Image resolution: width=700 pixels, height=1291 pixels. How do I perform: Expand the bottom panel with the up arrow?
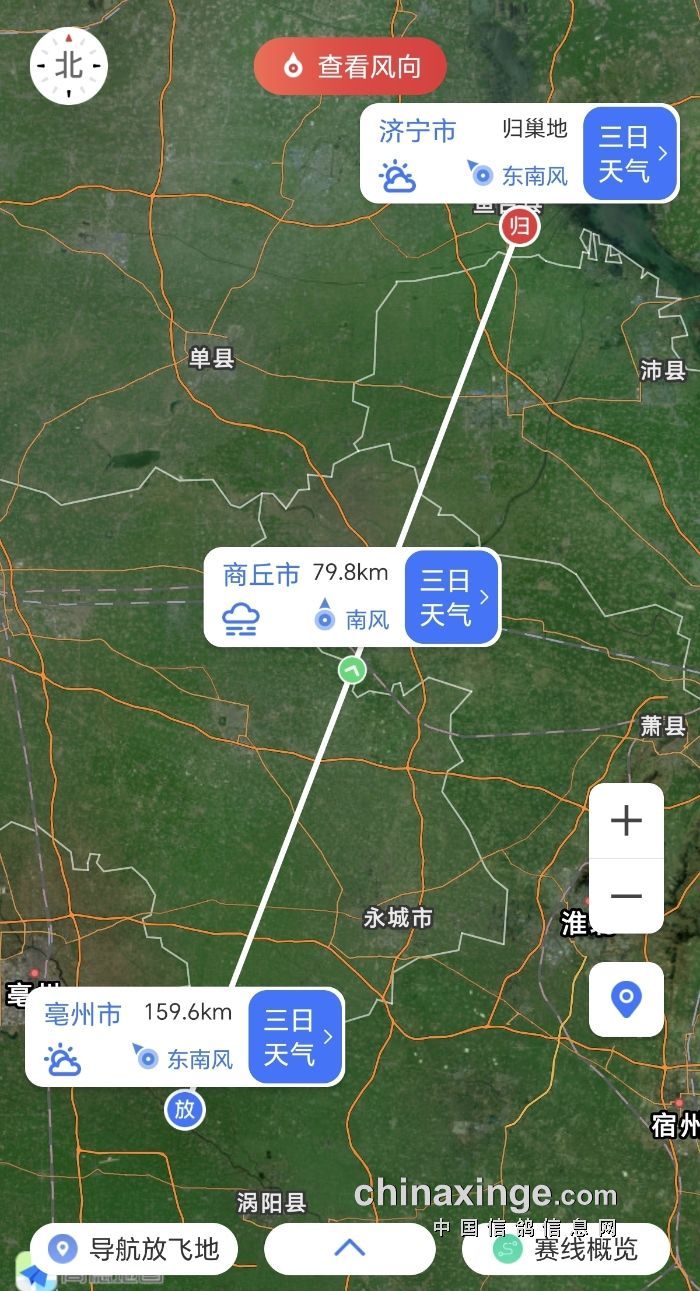[350, 1249]
